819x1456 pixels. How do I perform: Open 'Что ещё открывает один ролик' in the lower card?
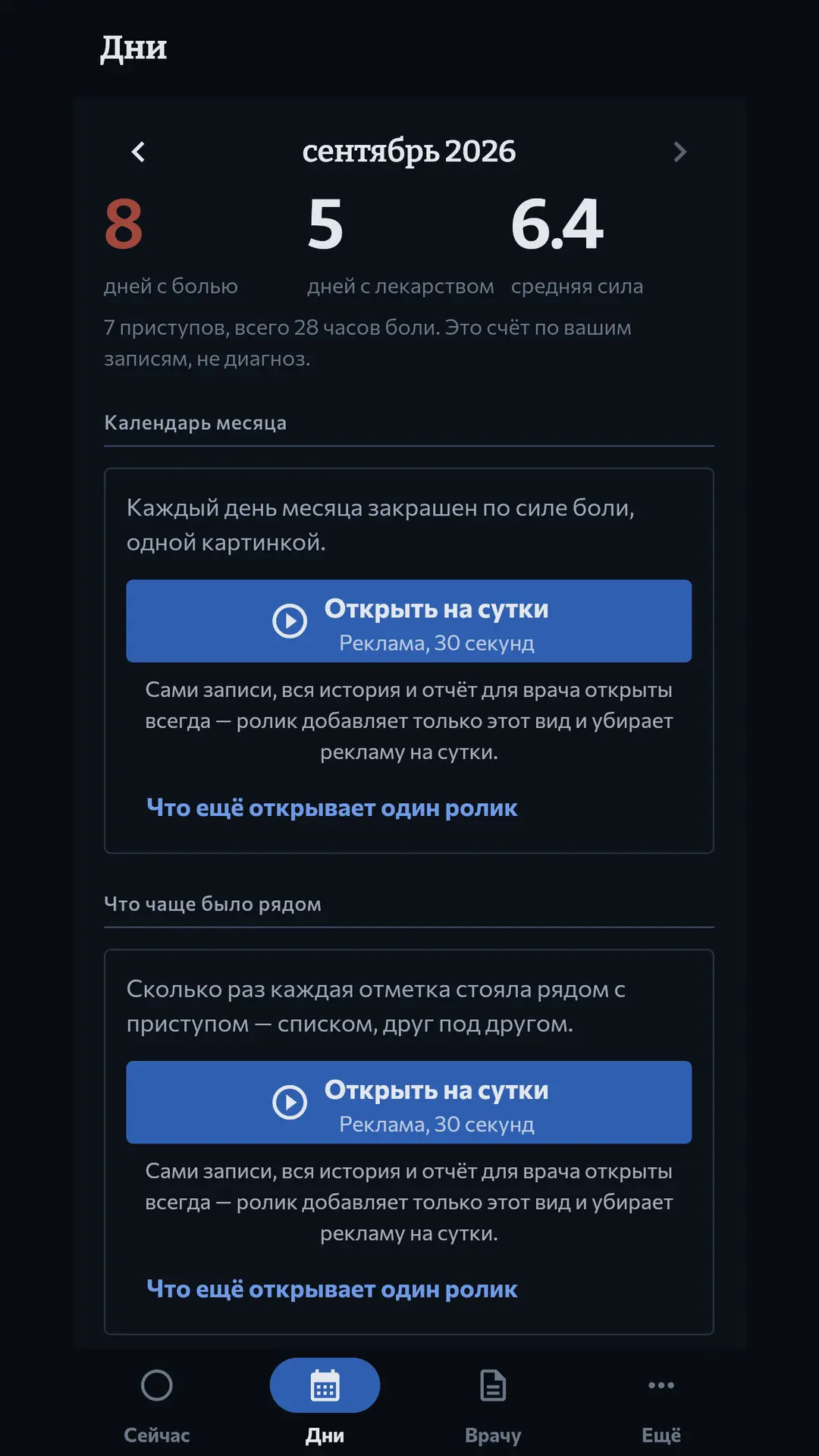[x=332, y=1289]
